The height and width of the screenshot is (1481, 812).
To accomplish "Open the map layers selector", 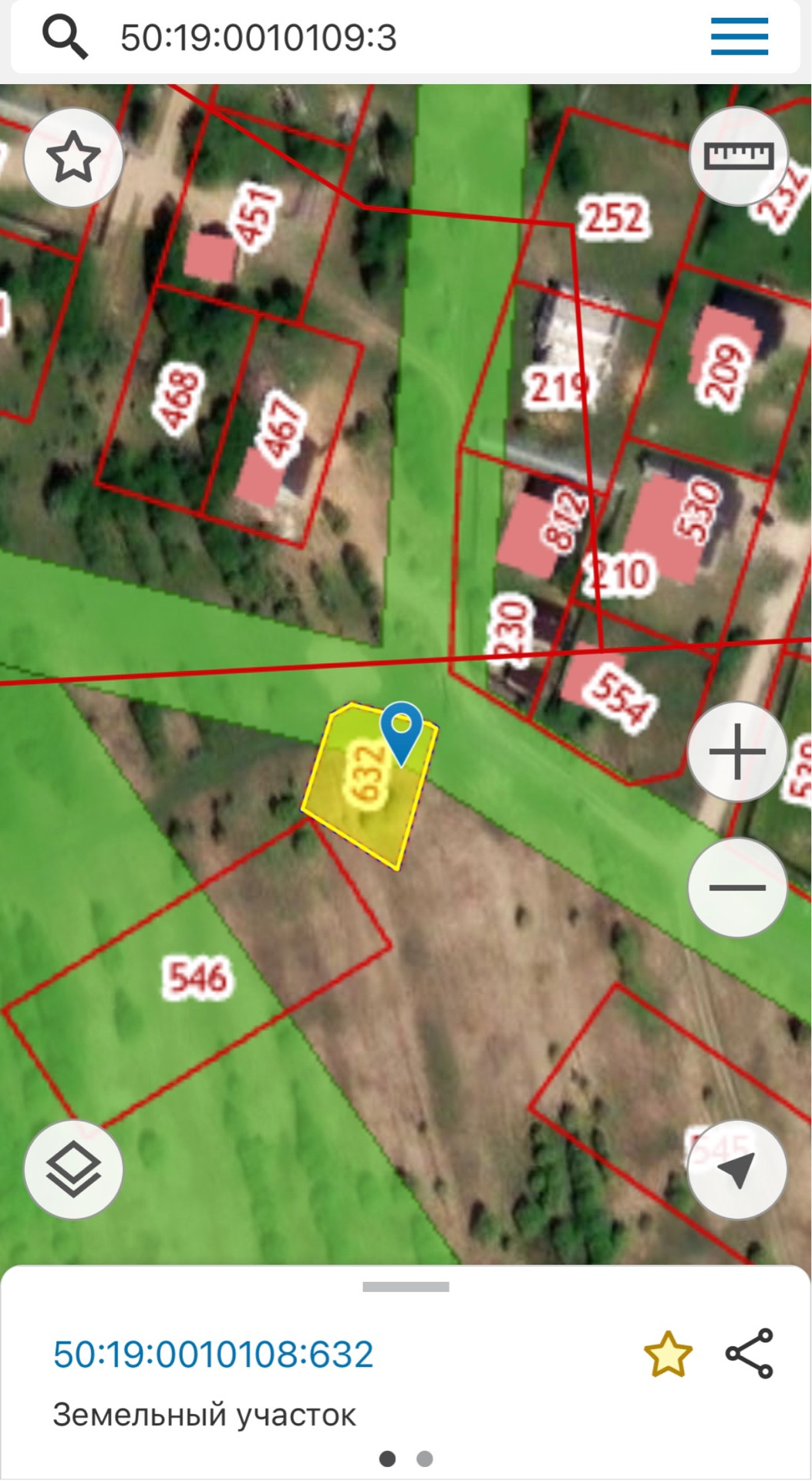I will click(x=73, y=1169).
